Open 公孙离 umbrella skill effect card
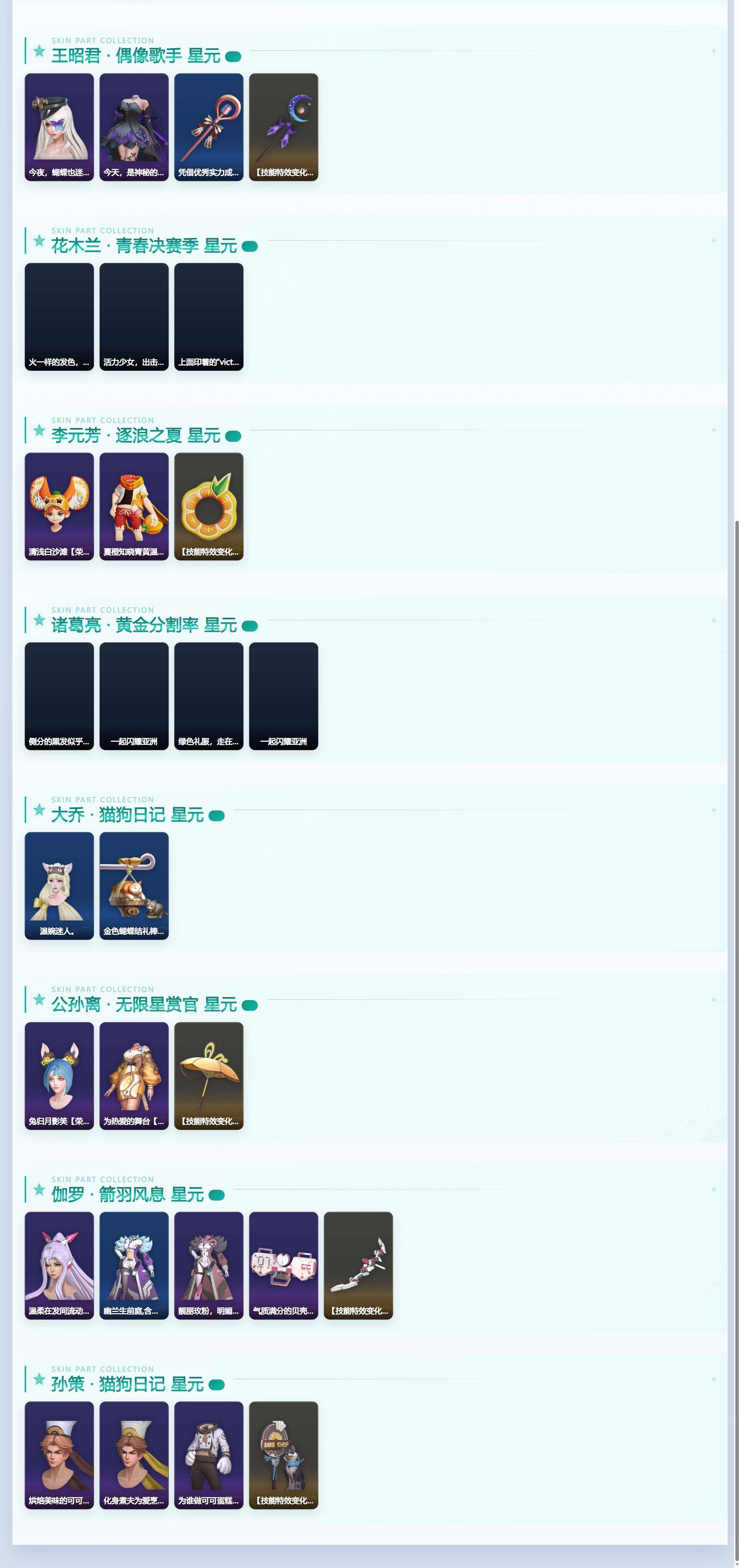 pyautogui.click(x=209, y=1076)
